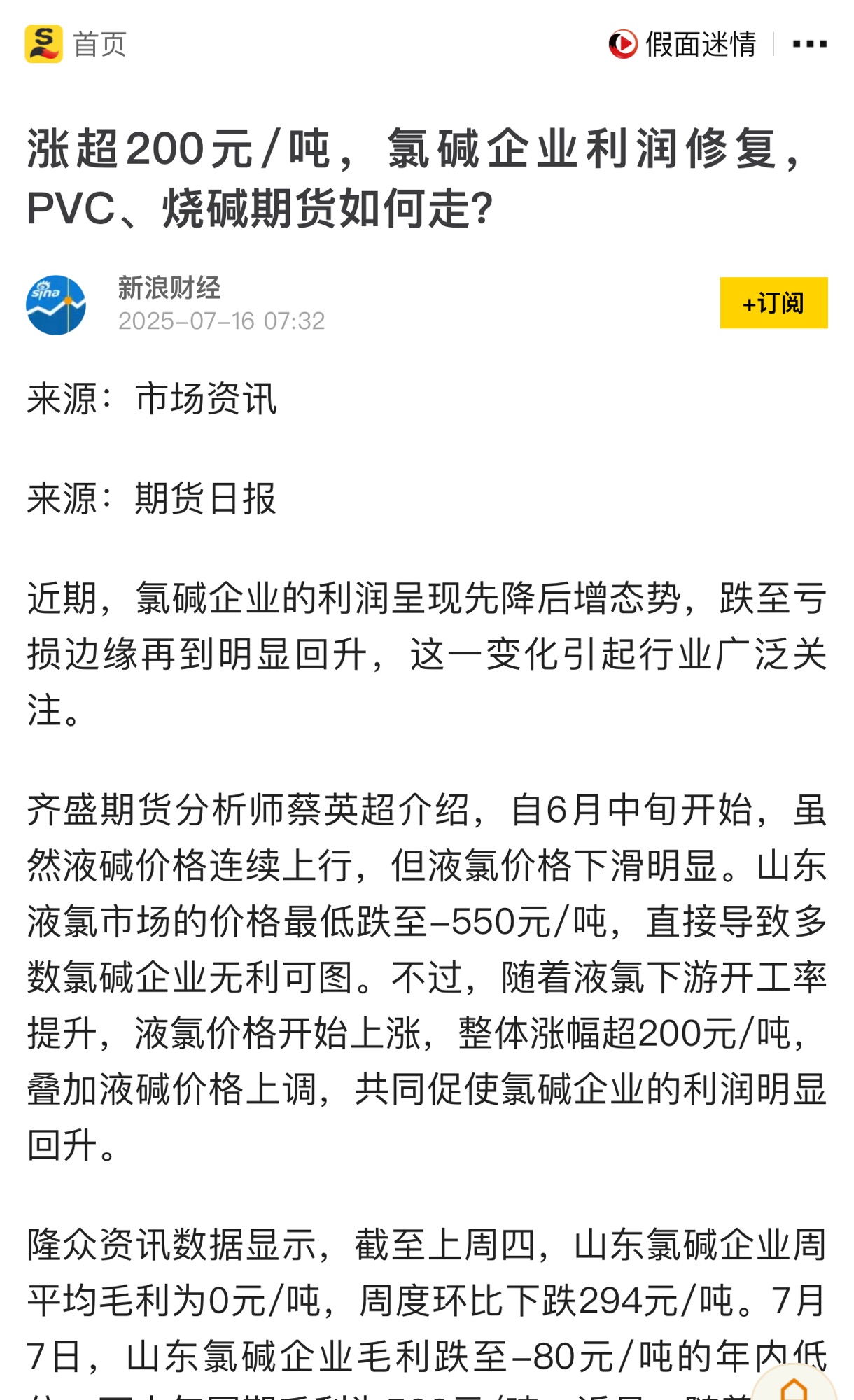Tap the floating home icon button
854x1400 pixels.
coord(794,1387)
